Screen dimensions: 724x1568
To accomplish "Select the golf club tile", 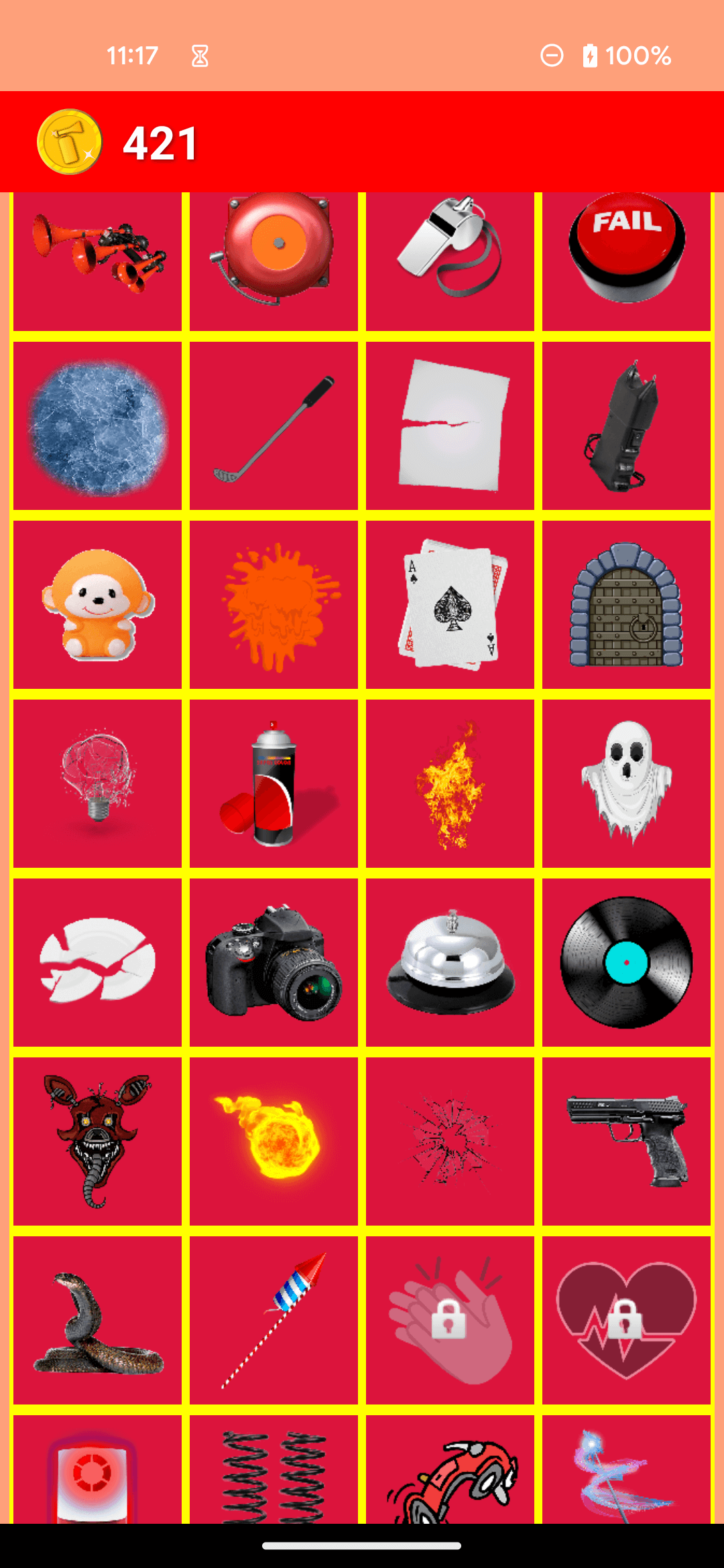I will pyautogui.click(x=274, y=426).
